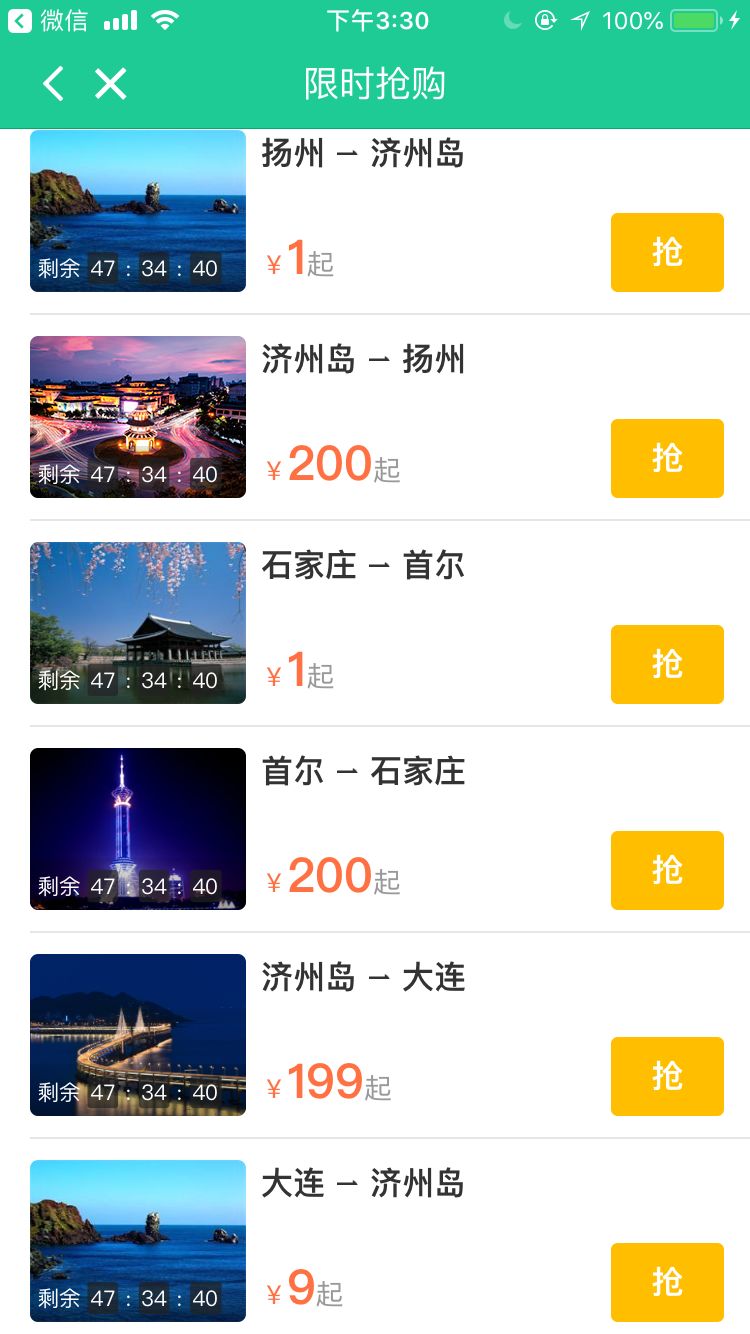This screenshot has height=1334, width=750.
Task: Open the 大连 → 济州岛 photo tile
Action: (138, 1241)
